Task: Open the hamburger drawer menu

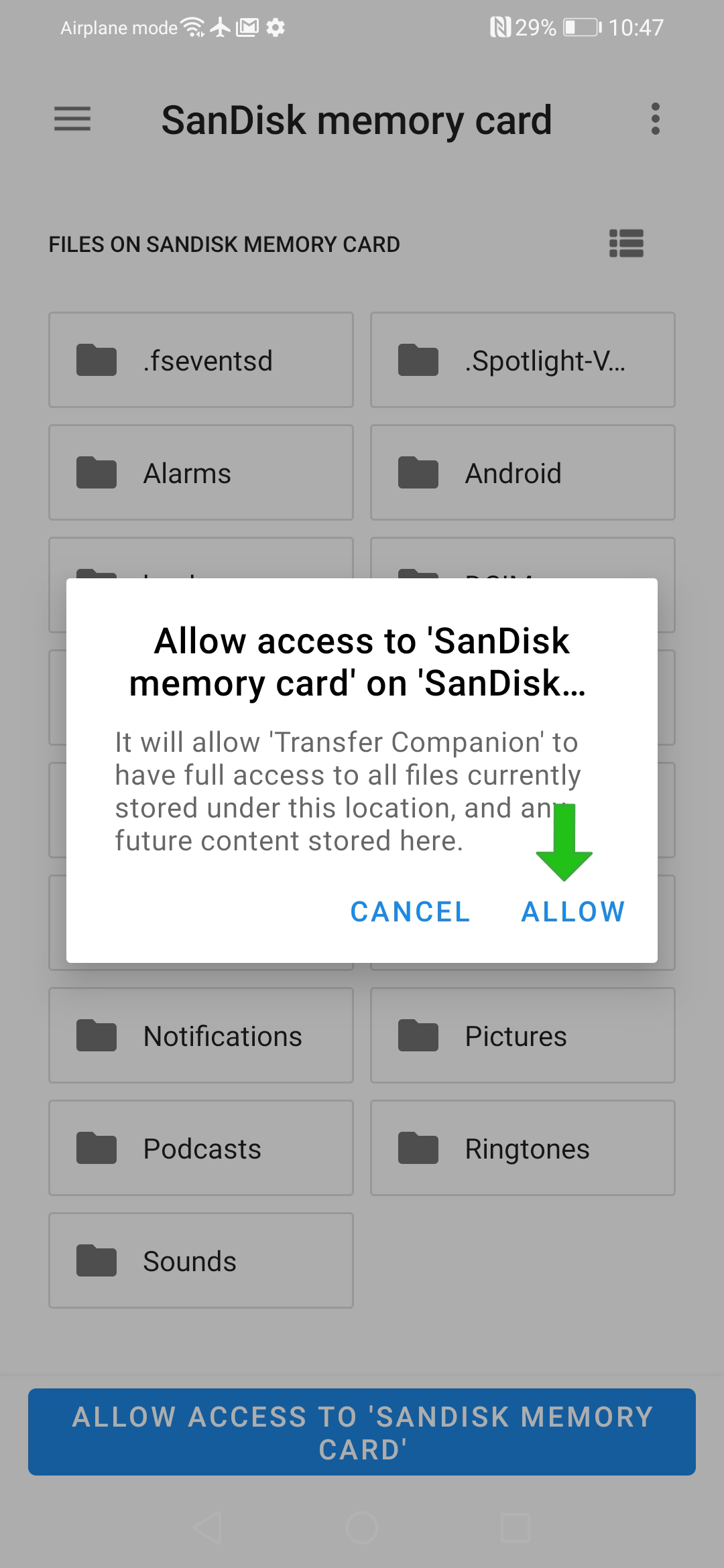Action: [72, 119]
